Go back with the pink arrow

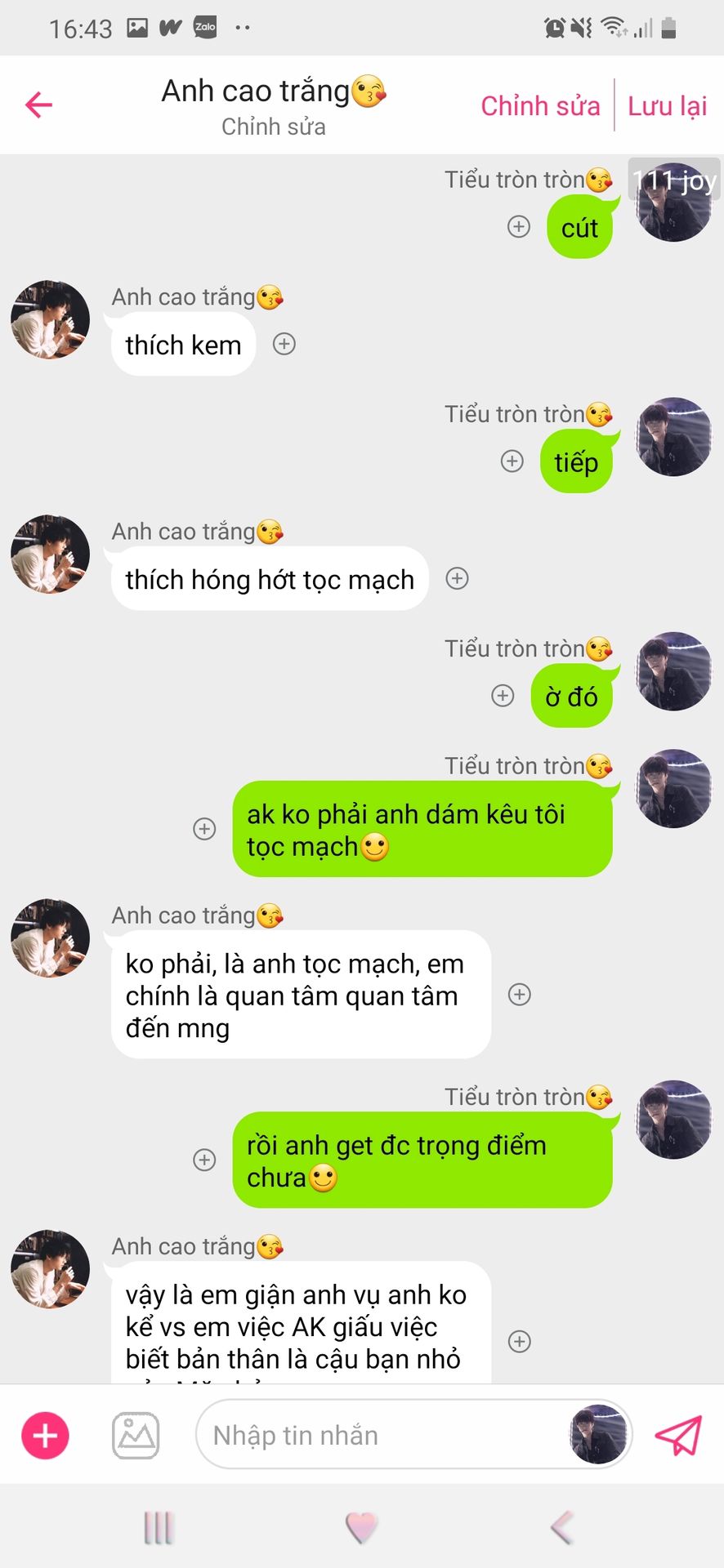[x=38, y=105]
